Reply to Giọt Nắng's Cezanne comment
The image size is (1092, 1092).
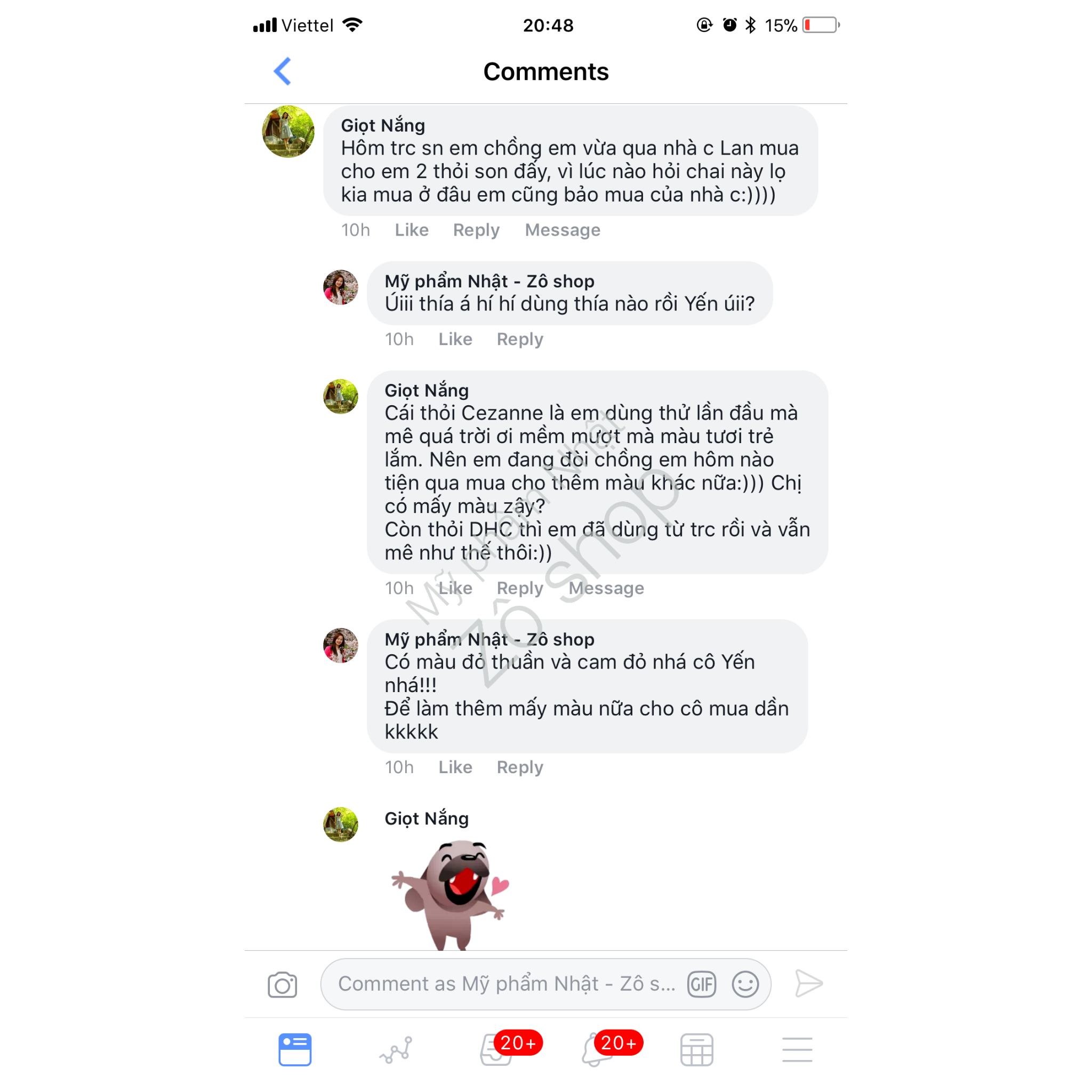click(x=519, y=588)
